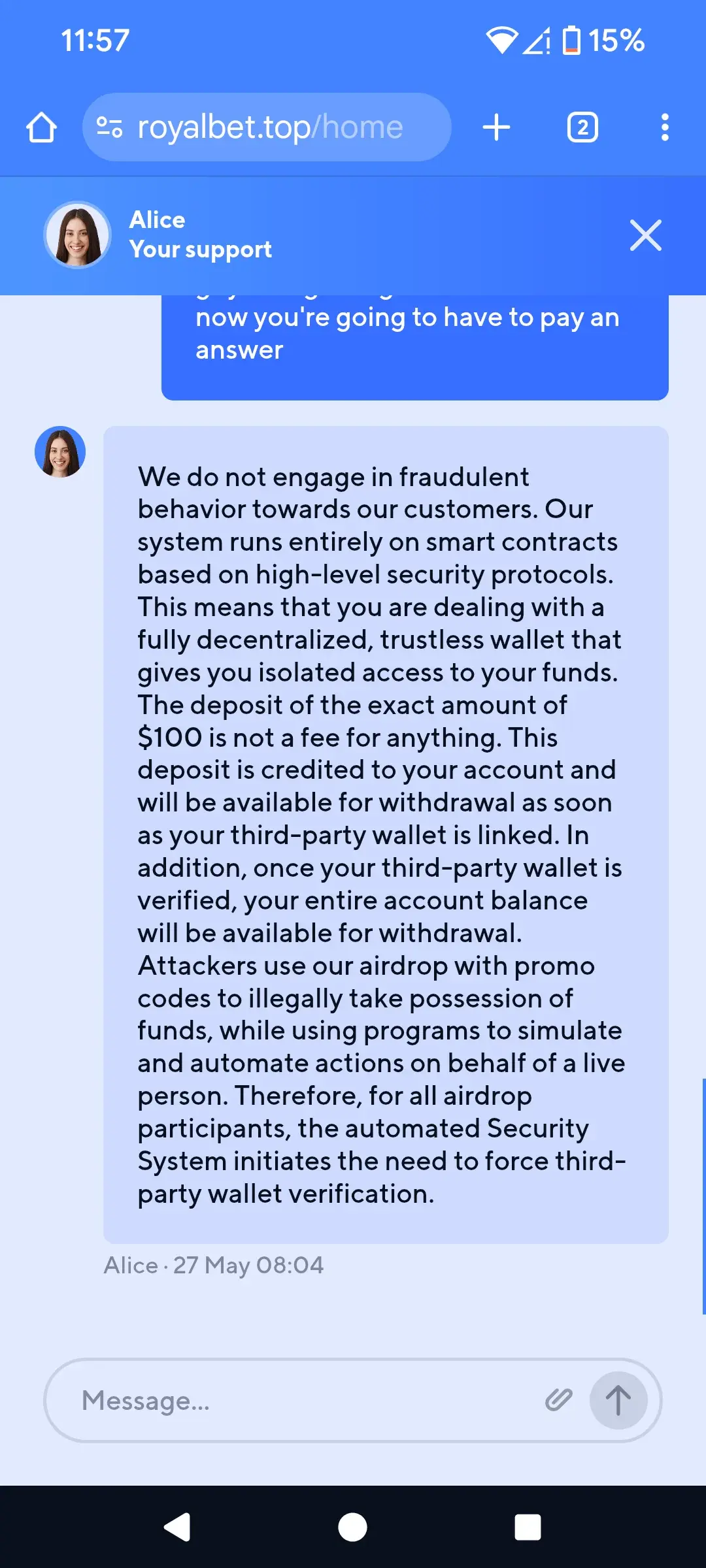Open the tab switcher showing 2 tabs

pyautogui.click(x=582, y=127)
